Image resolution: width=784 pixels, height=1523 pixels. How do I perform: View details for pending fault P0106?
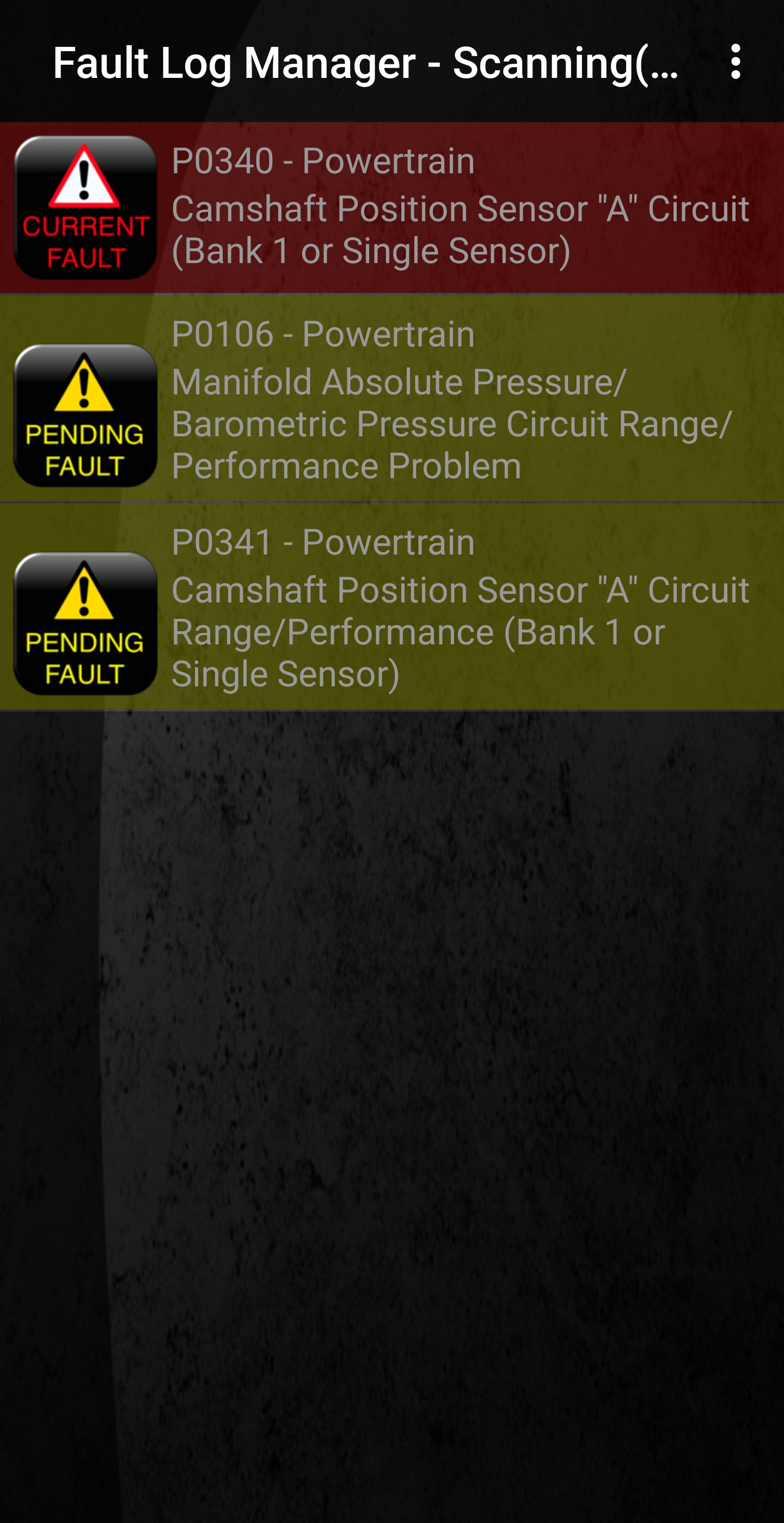coord(391,399)
